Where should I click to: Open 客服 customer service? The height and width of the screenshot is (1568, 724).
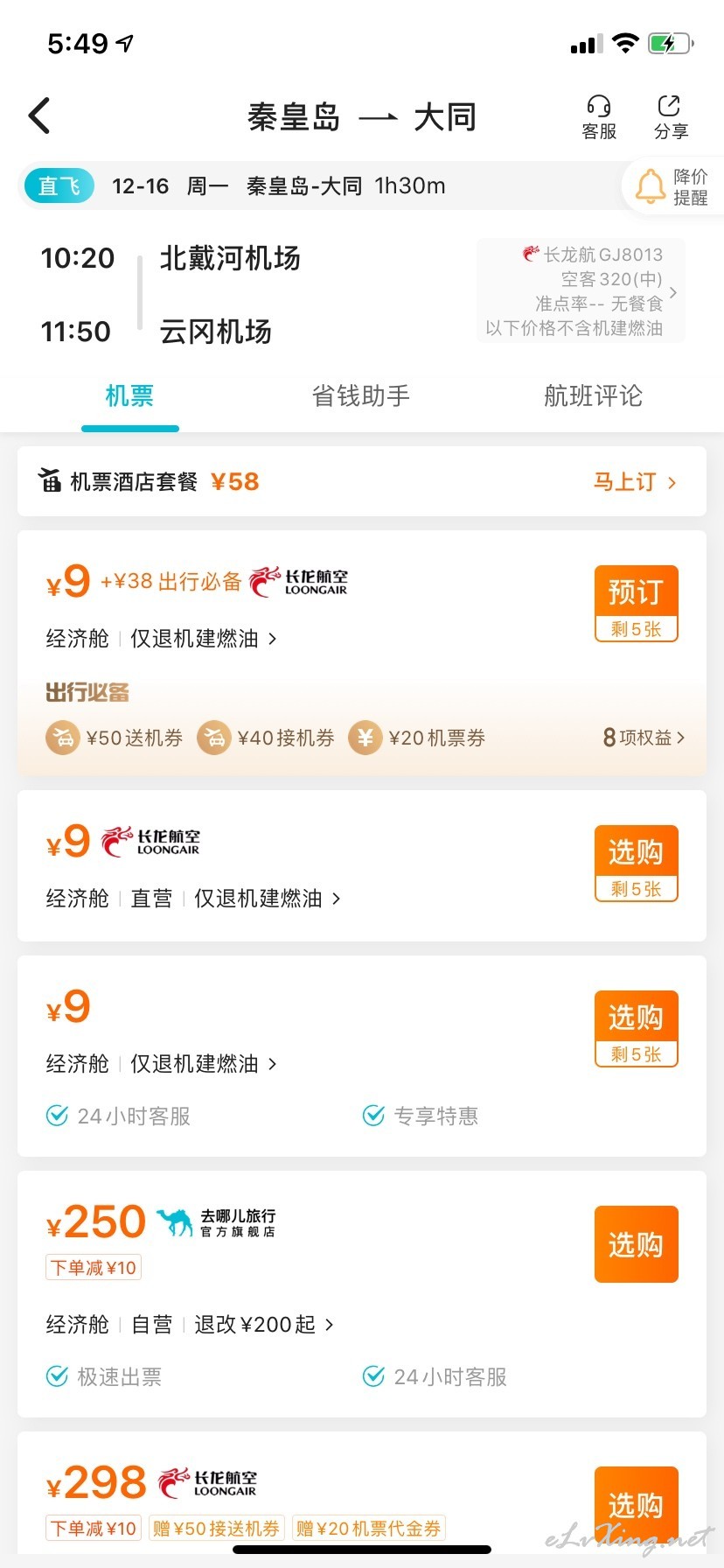[599, 117]
